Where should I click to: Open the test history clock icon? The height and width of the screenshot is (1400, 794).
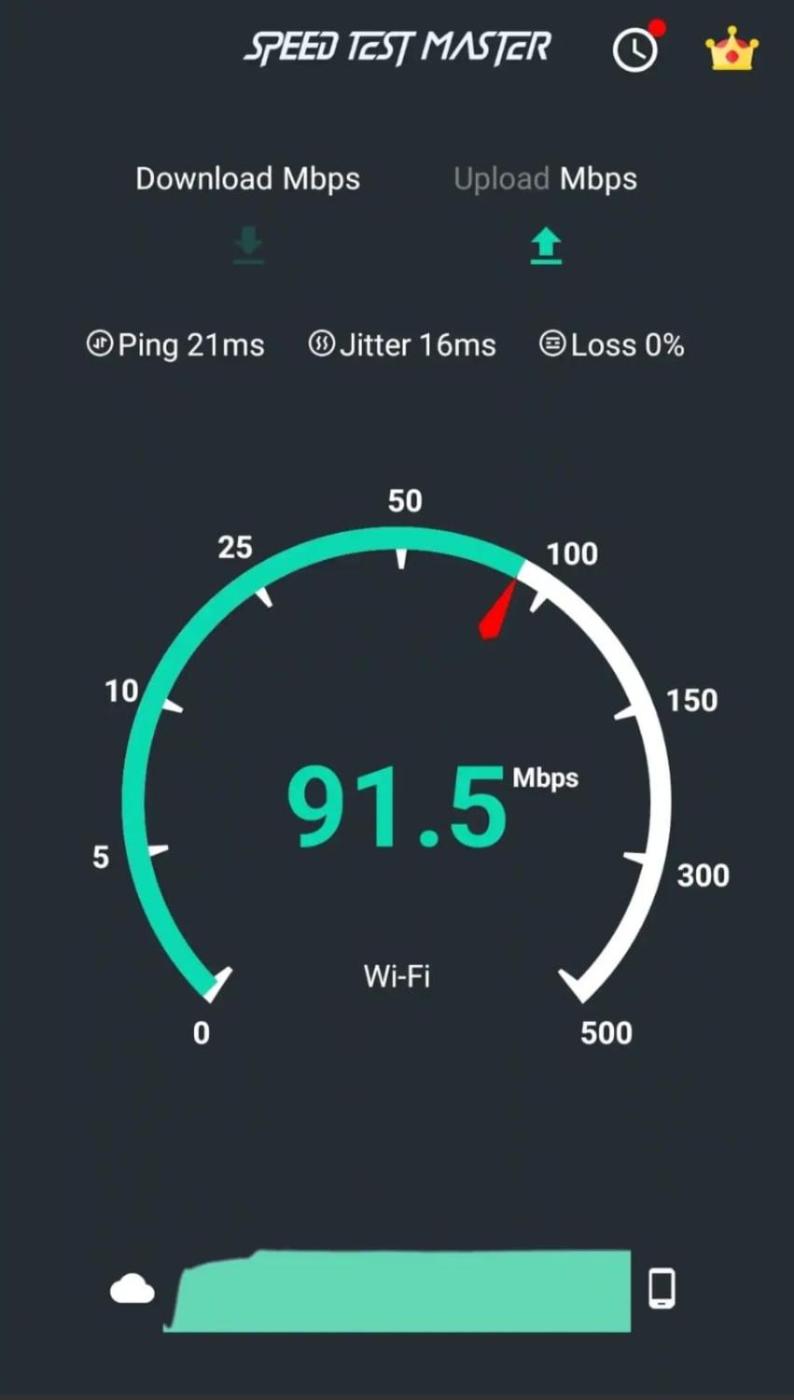[636, 49]
